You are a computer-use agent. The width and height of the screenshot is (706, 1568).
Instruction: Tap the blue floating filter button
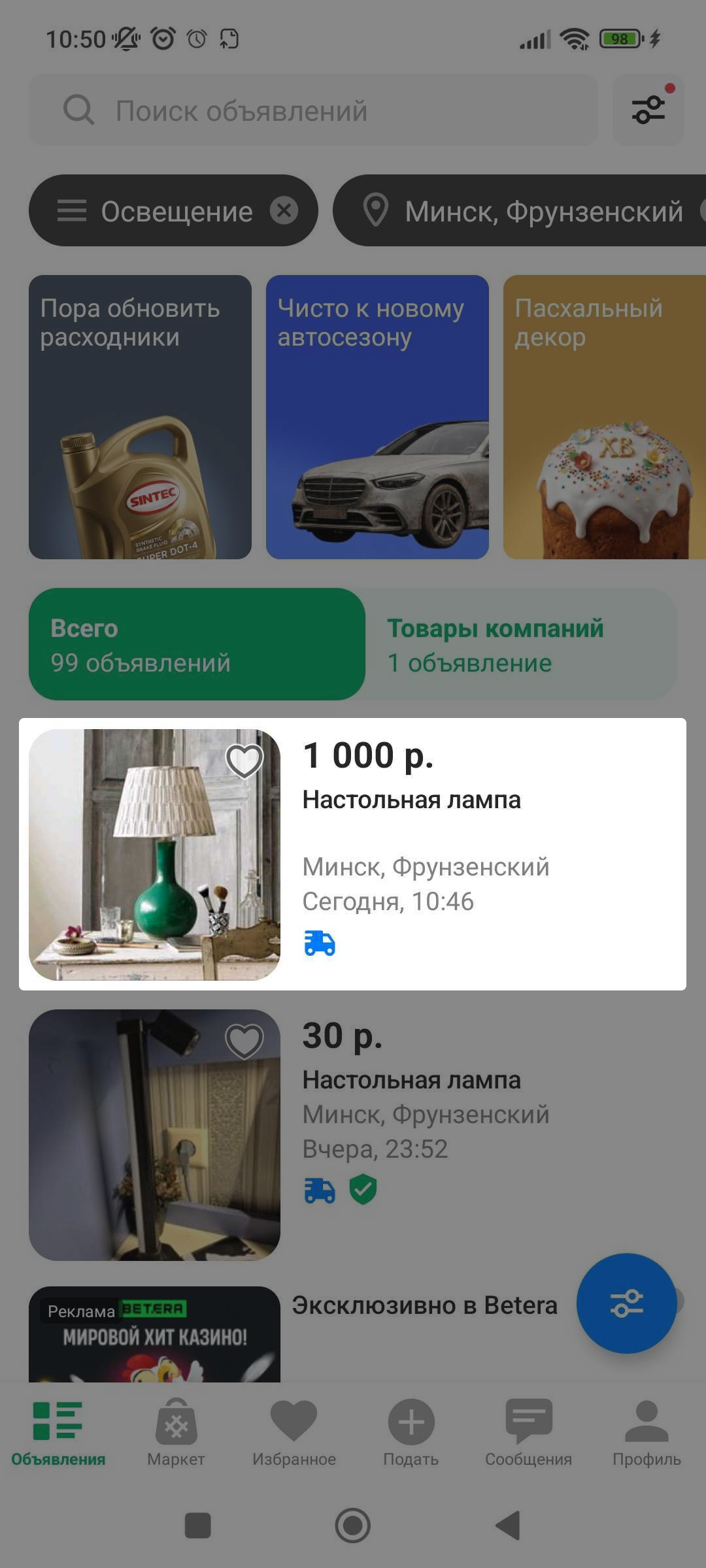[626, 1303]
